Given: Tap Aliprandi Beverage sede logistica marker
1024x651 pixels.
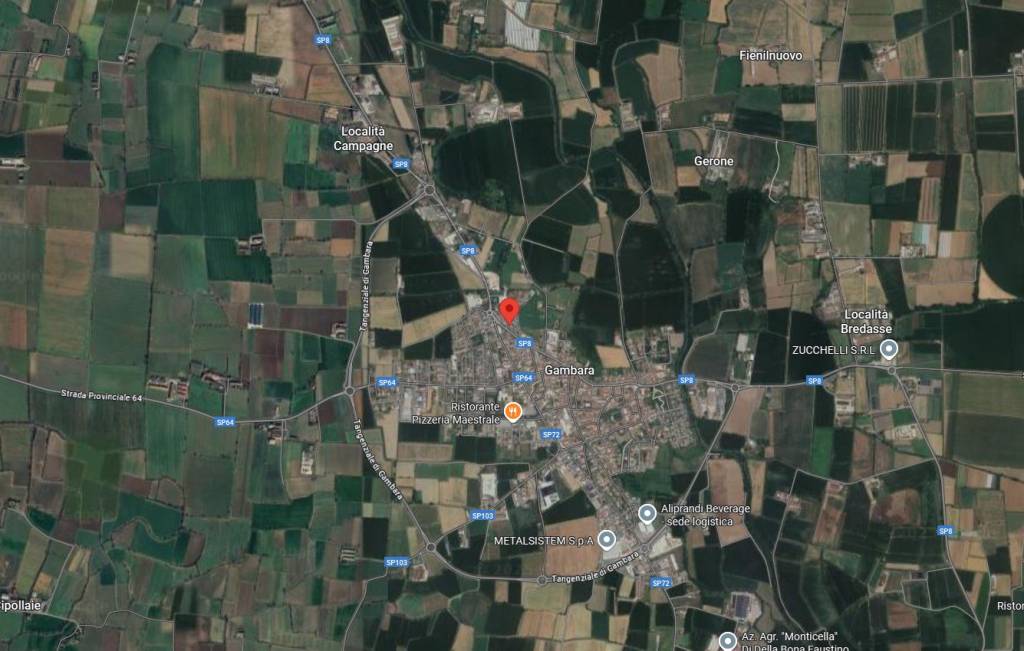Looking at the screenshot, I should [647, 514].
